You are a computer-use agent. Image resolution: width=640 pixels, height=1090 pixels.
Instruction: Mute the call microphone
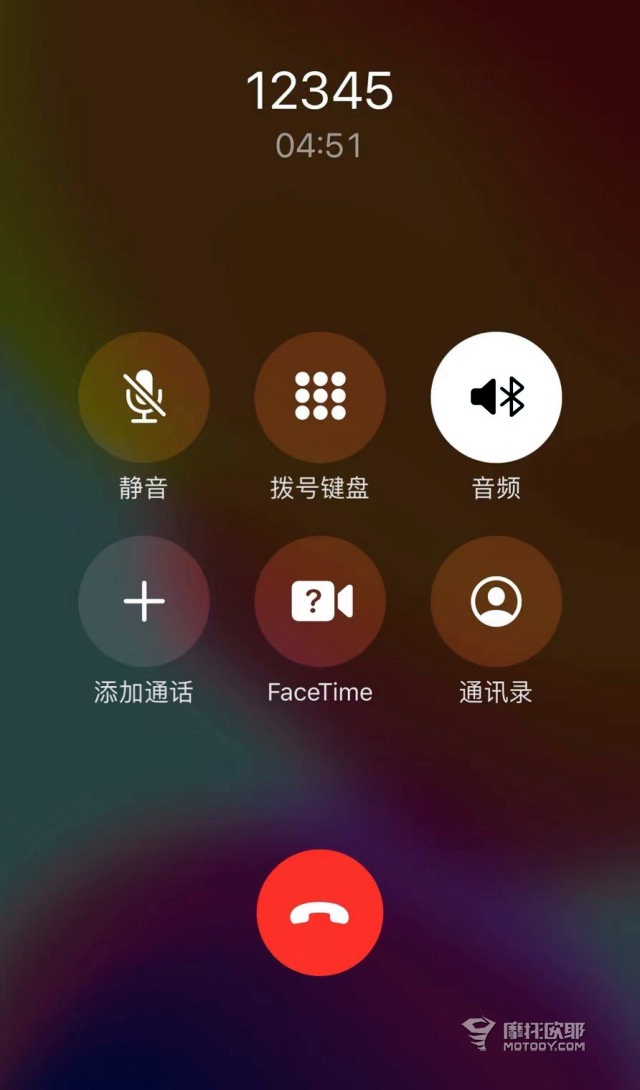(144, 397)
